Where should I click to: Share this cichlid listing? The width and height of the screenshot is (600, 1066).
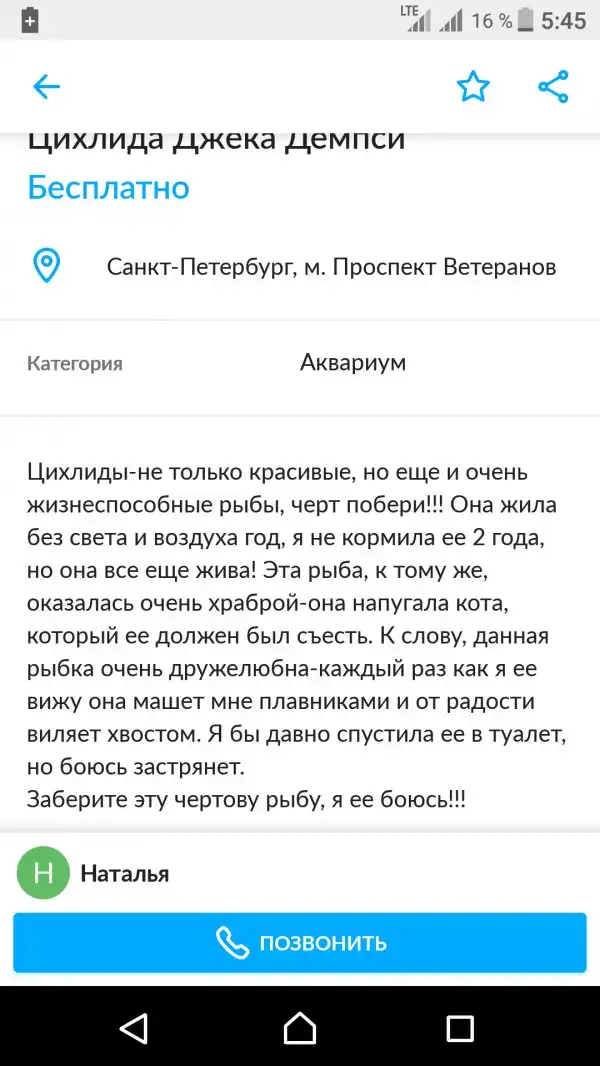point(553,87)
